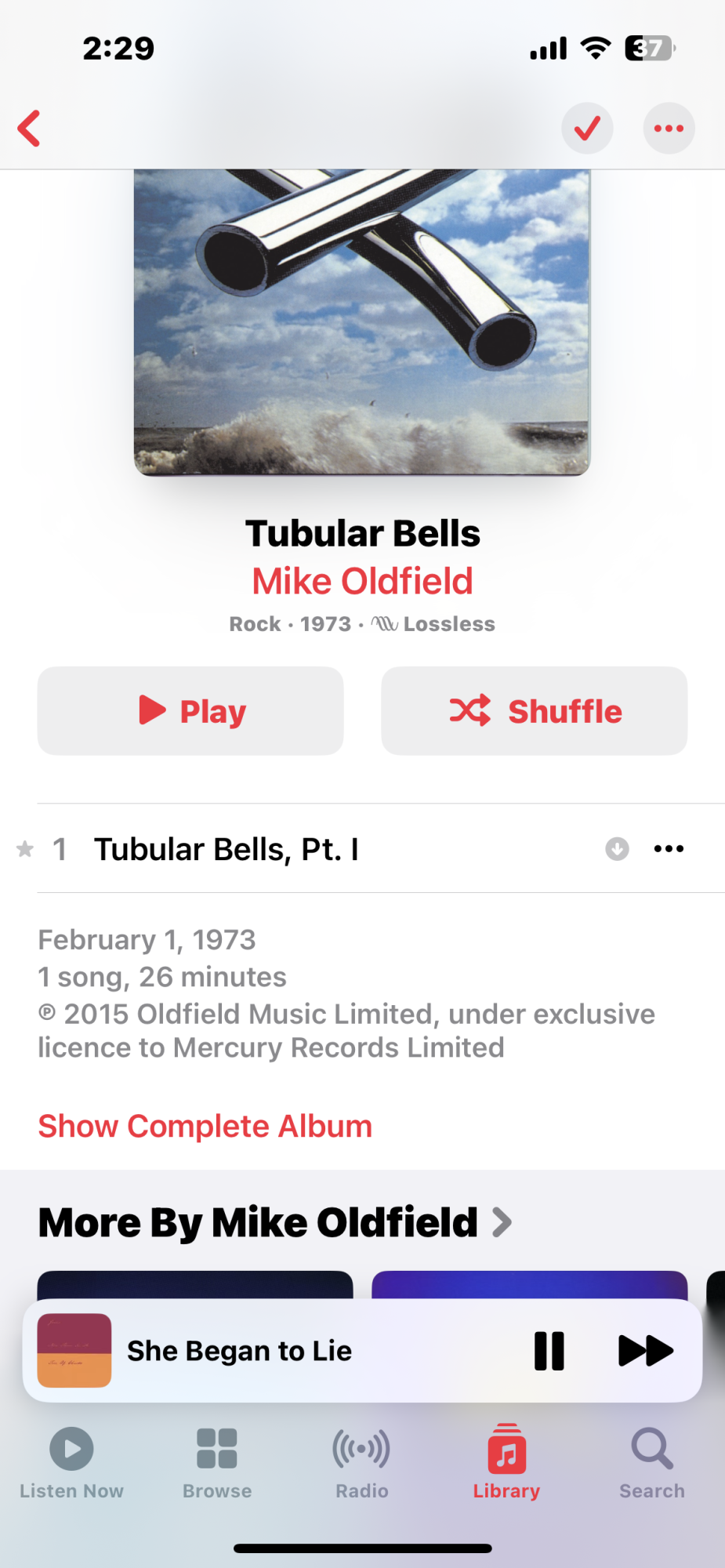The width and height of the screenshot is (725, 1568).
Task: Download Tubular Bells, Pt. I
Action: 617,849
